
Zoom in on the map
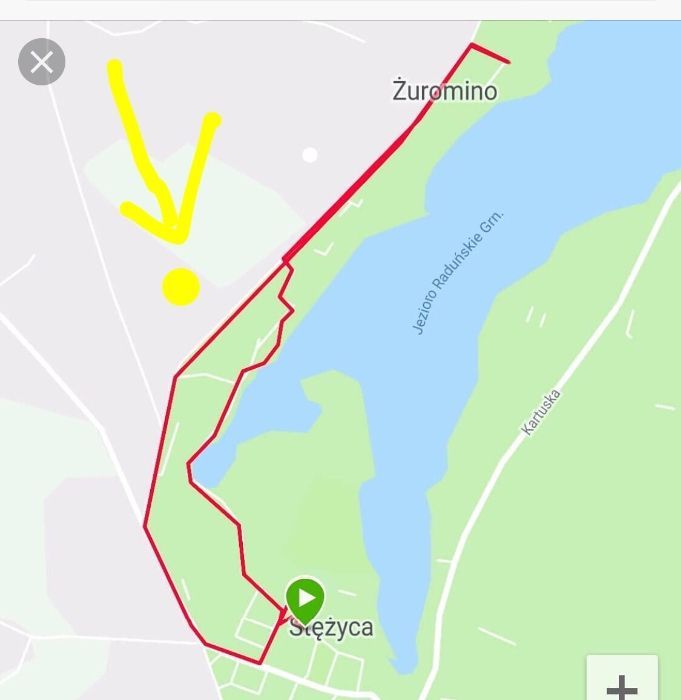622,684
